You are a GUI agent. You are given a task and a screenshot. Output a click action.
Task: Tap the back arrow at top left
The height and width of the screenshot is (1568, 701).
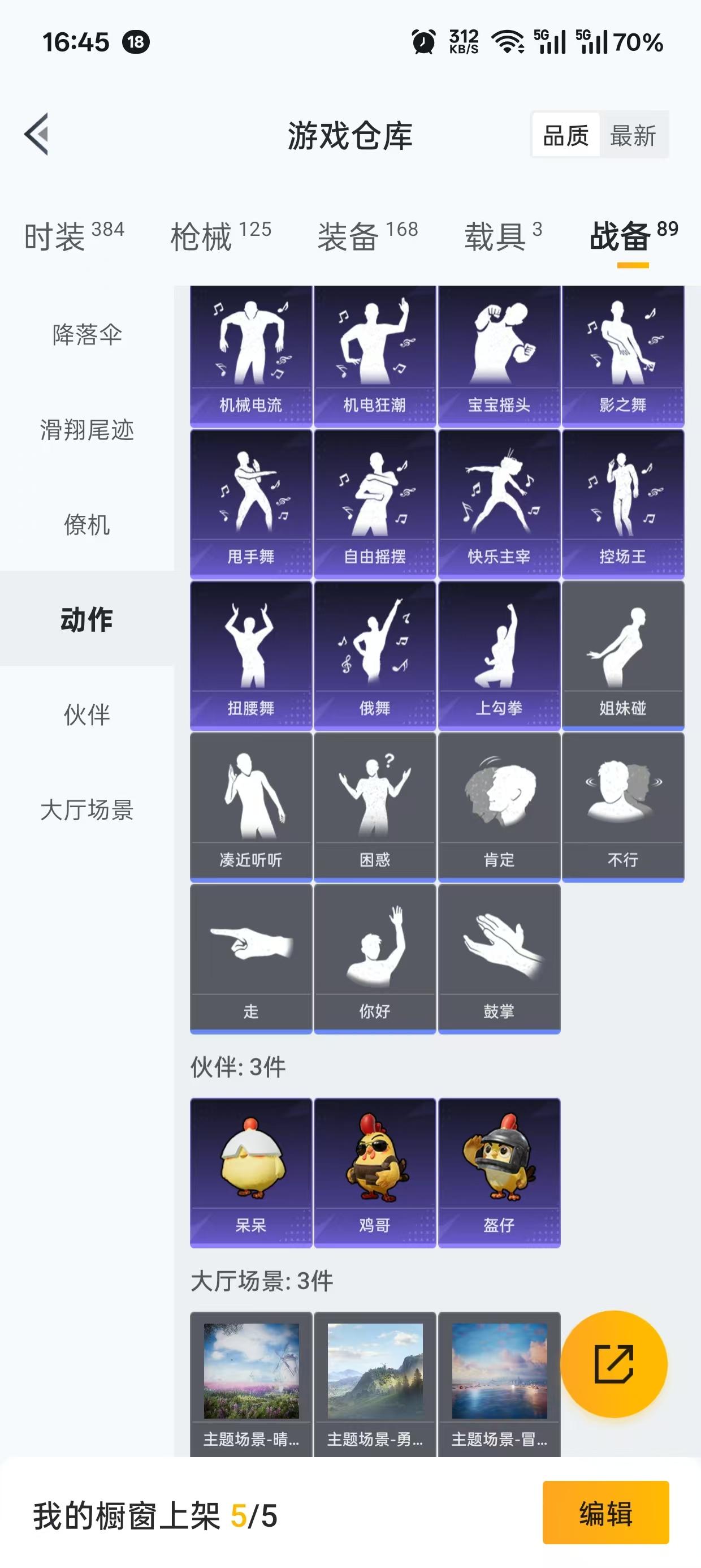[x=38, y=135]
